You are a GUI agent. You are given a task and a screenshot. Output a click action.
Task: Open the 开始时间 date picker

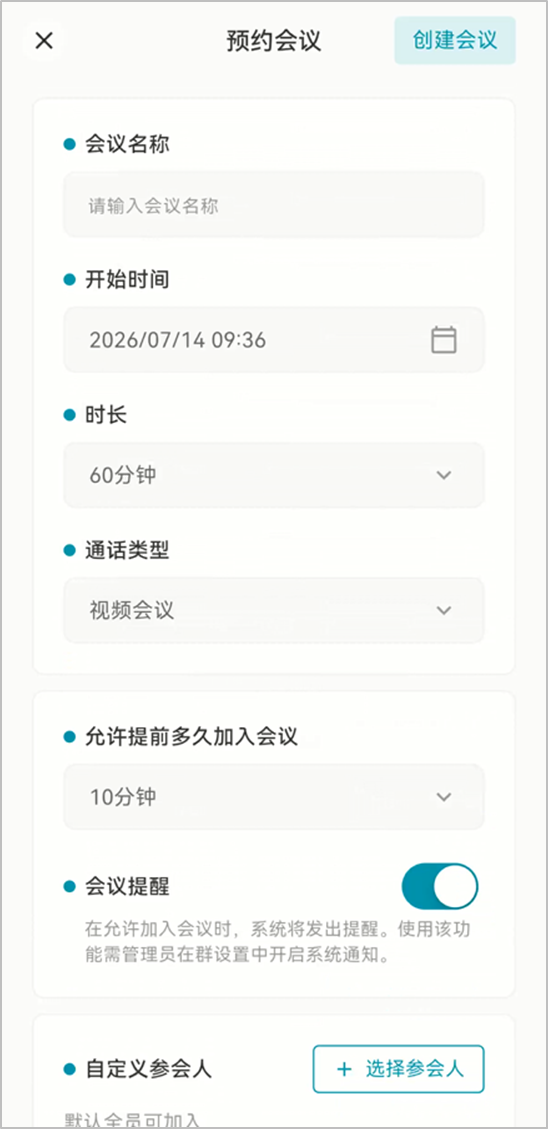[x=274, y=340]
